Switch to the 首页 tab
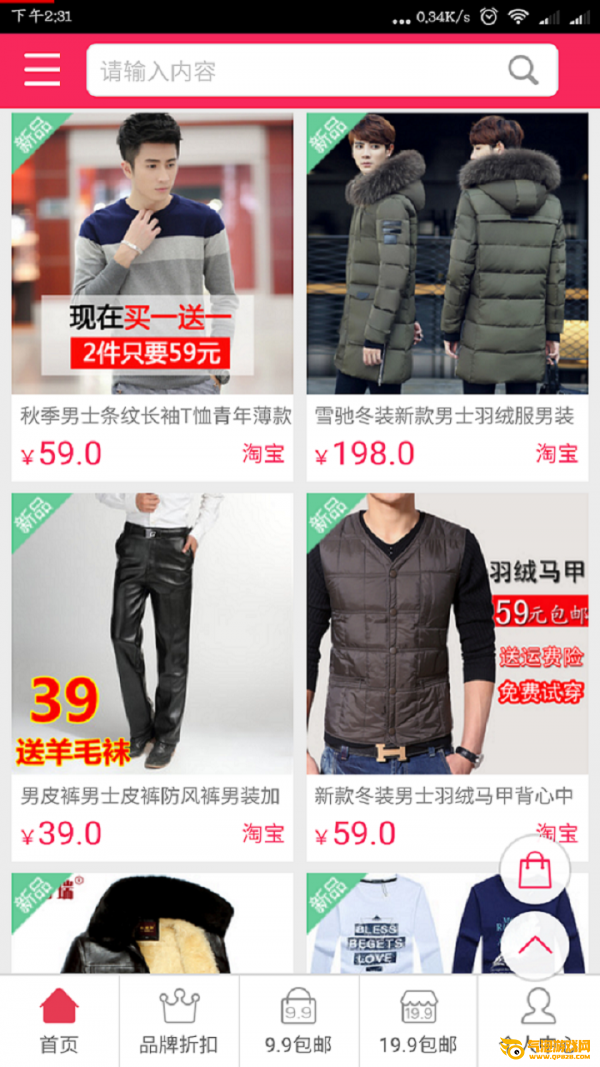The image size is (600, 1067). pyautogui.click(x=59, y=1021)
